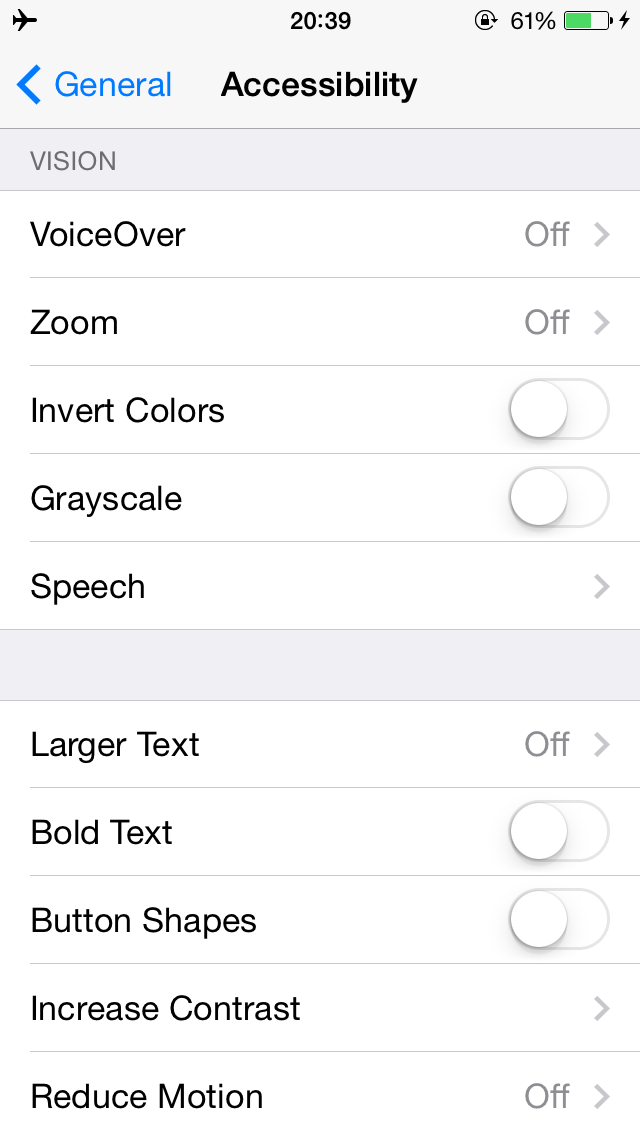Open Larger Text settings

pos(320,744)
